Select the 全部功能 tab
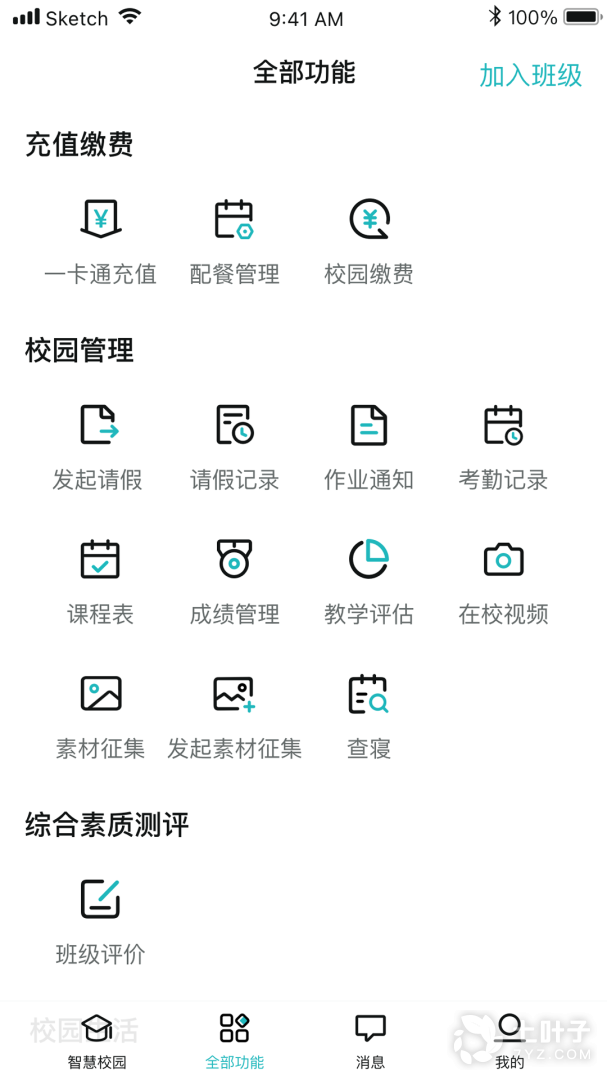 (x=234, y=1040)
